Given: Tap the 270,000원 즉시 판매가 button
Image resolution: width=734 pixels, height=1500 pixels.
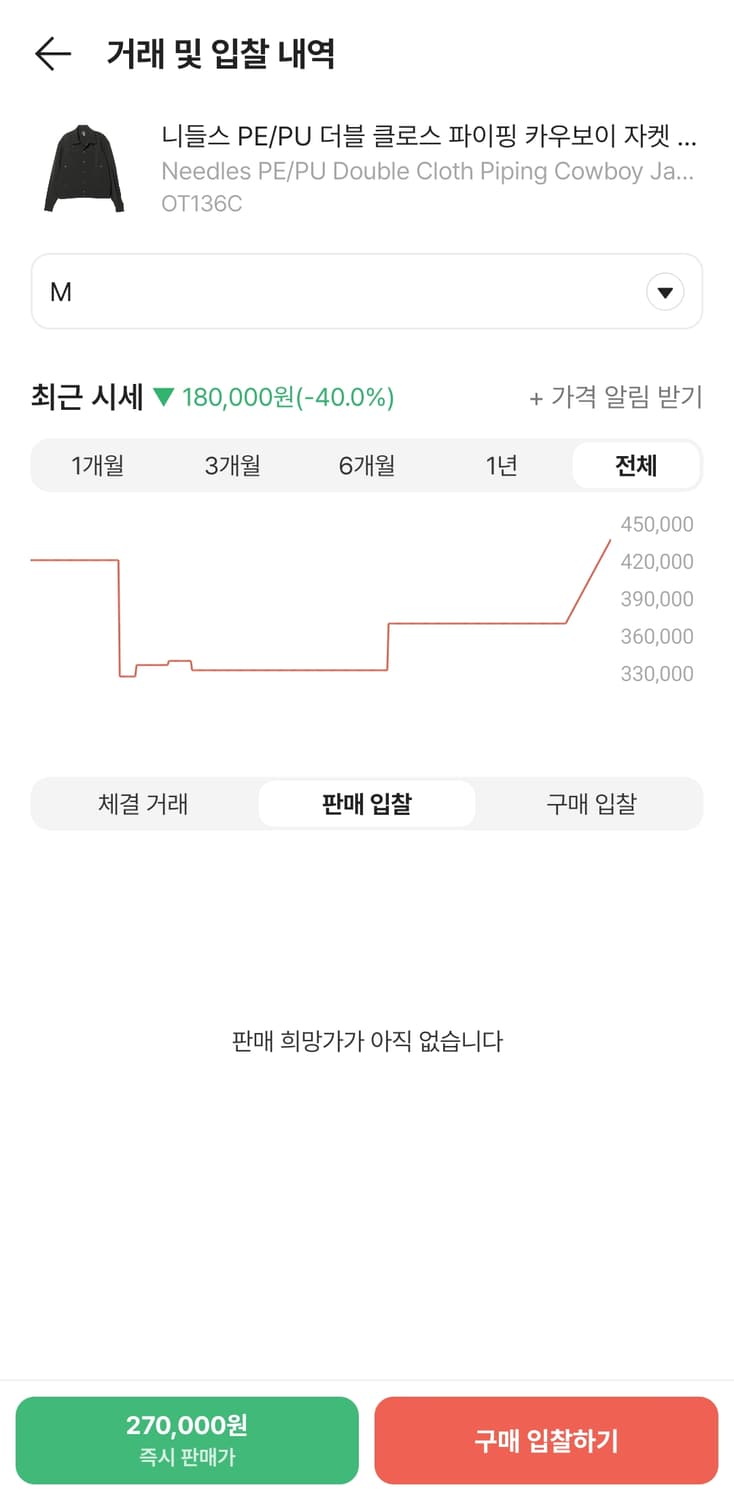Looking at the screenshot, I should point(187,1440).
